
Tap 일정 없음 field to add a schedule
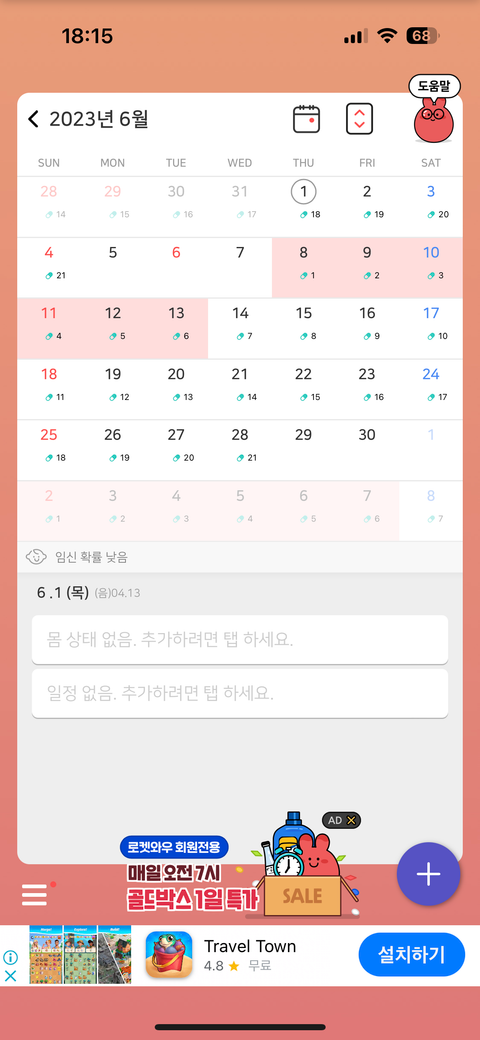(x=240, y=693)
